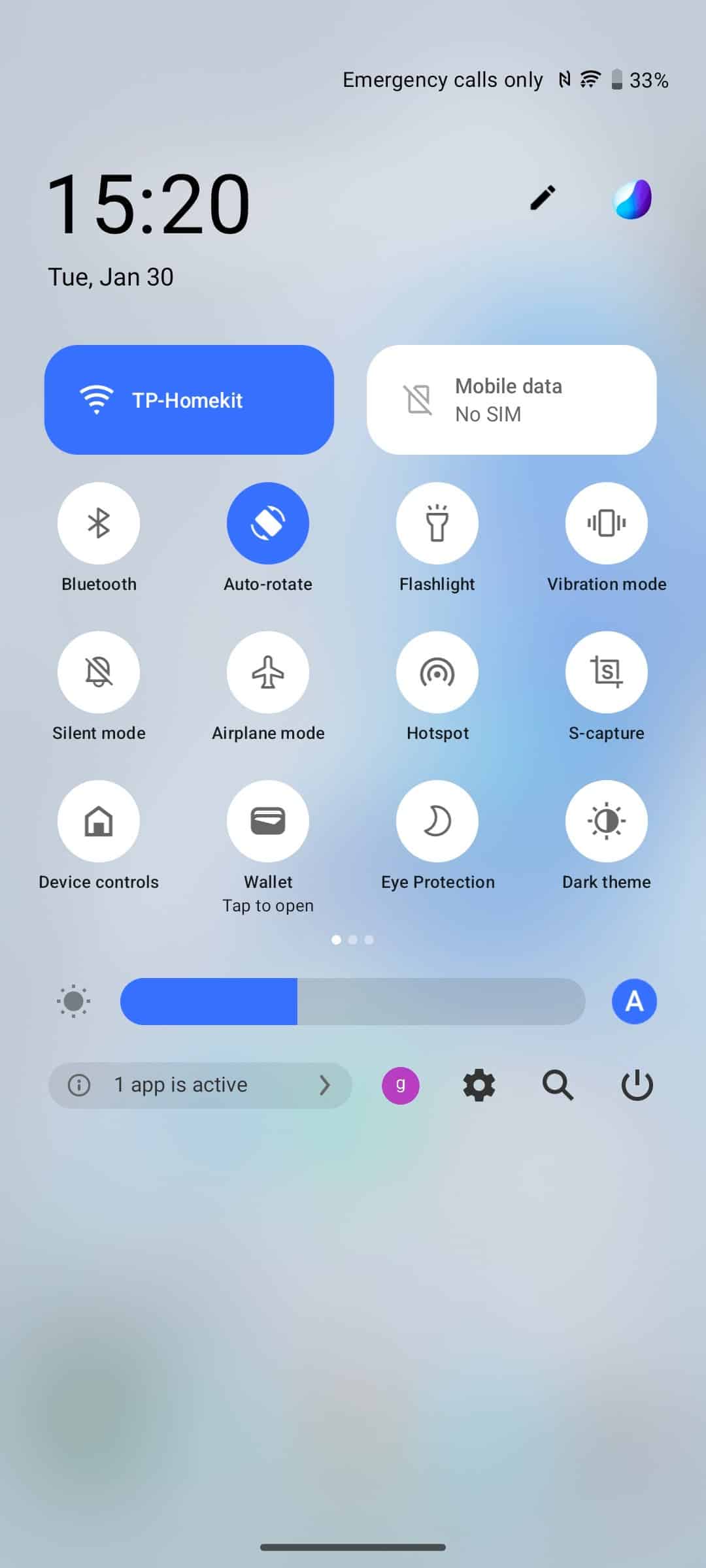Enable the Hotspot tile
The width and height of the screenshot is (706, 1568).
pyautogui.click(x=437, y=672)
